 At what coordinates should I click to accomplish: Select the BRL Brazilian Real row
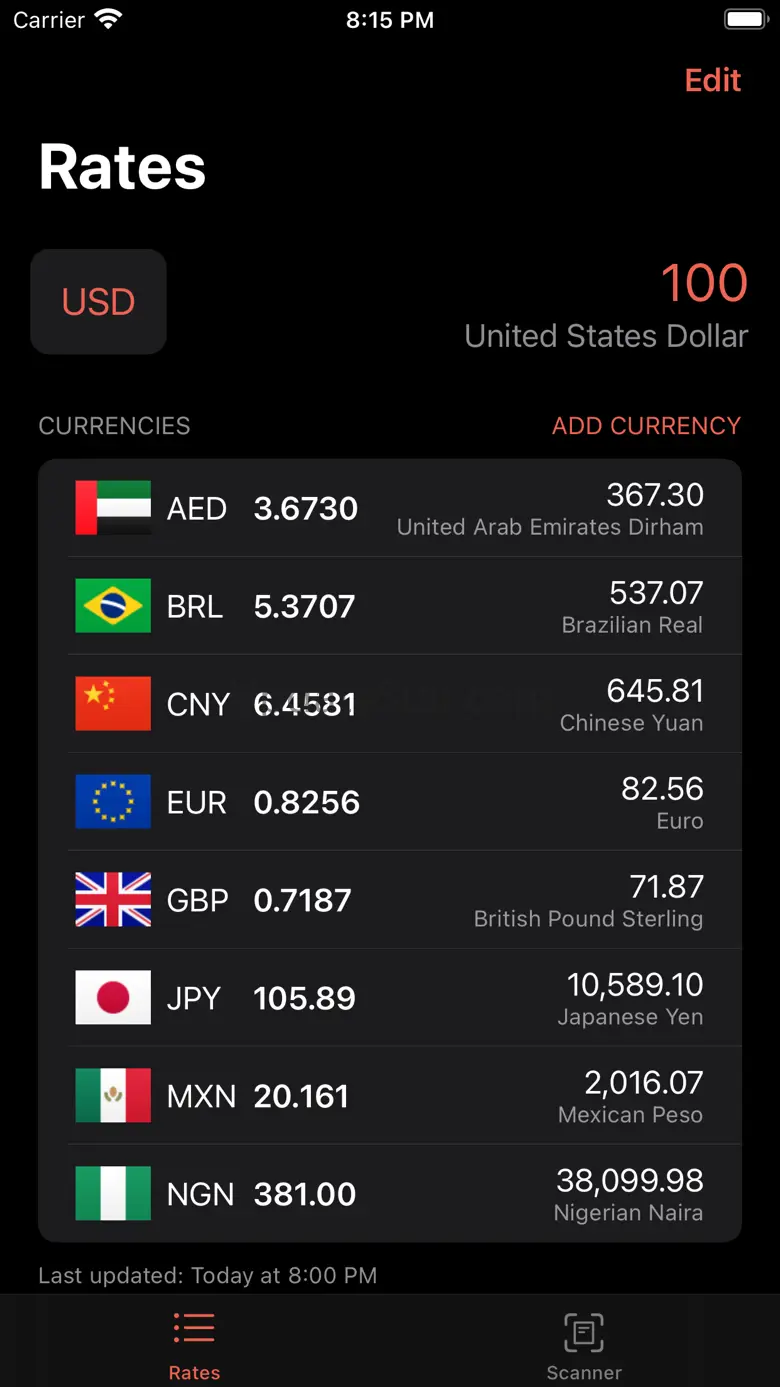pyautogui.click(x=390, y=606)
